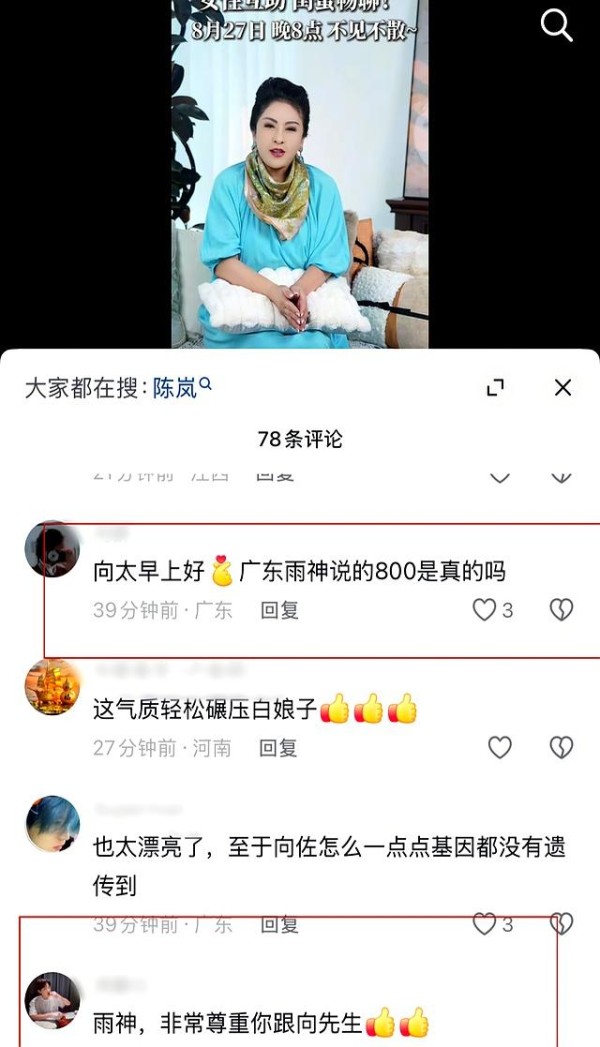The height and width of the screenshot is (1047, 600).
Task: Like the comment about 白娘子
Action: pyautogui.click(x=499, y=747)
